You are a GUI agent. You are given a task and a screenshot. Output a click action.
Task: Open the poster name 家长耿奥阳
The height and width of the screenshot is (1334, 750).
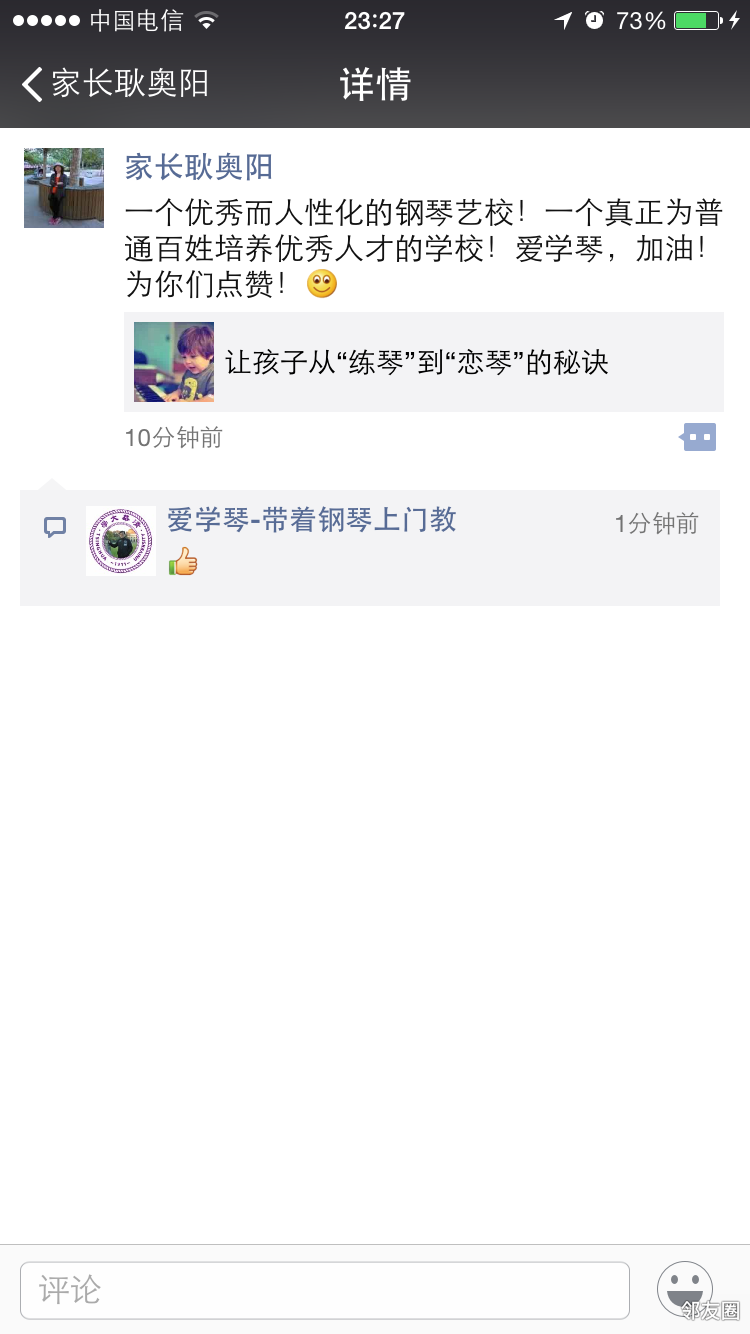pyautogui.click(x=199, y=167)
